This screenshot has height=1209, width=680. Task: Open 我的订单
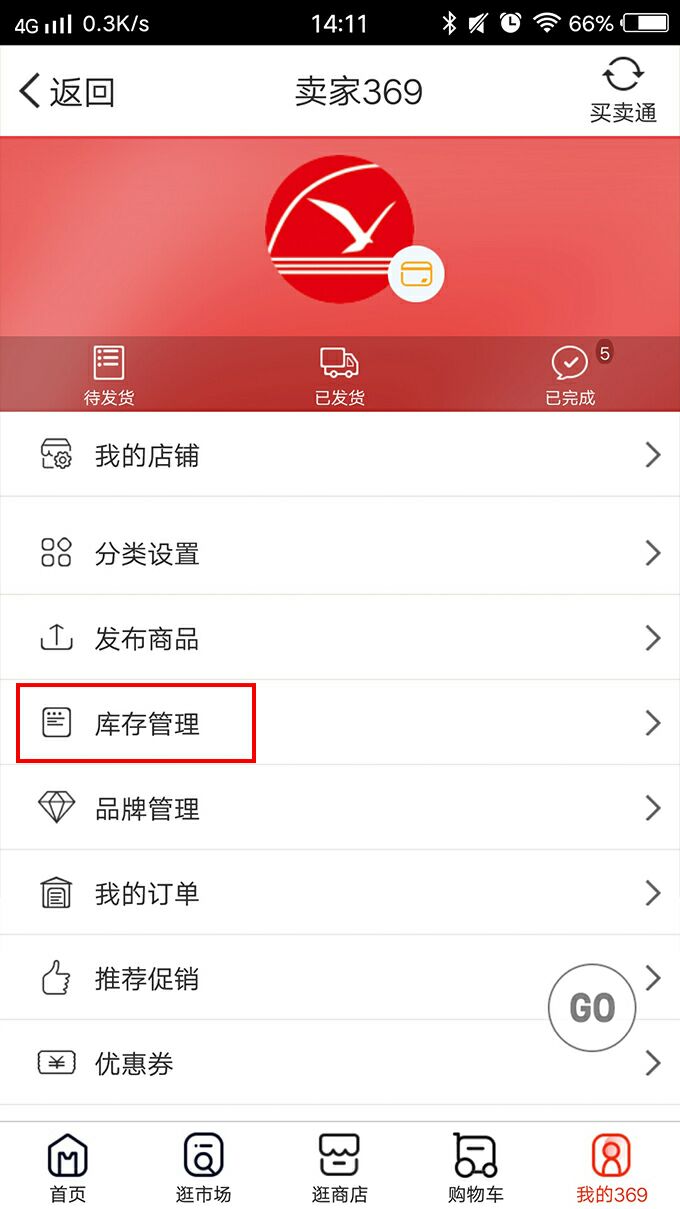tap(340, 893)
